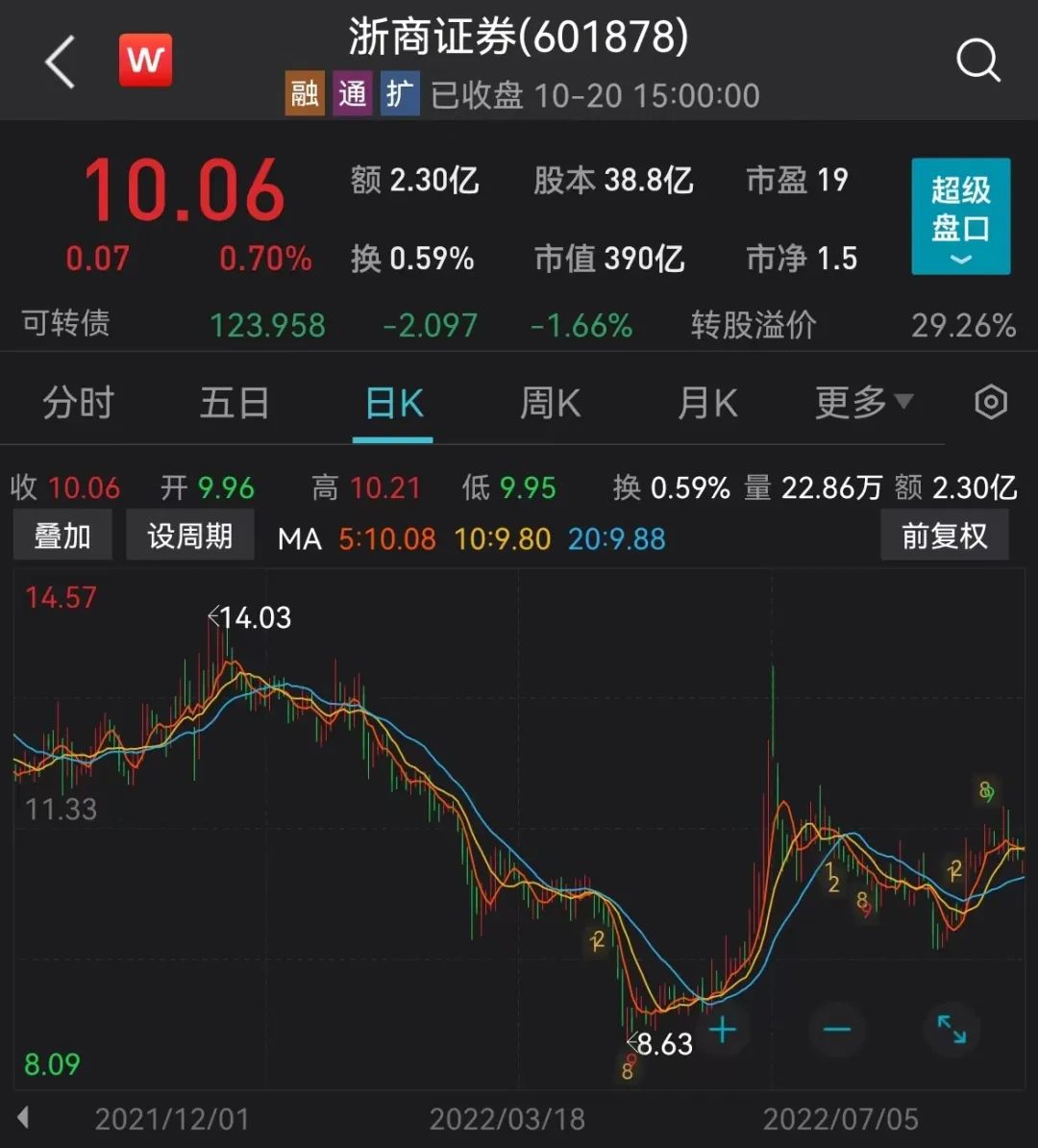Tap the red W badge icon

[x=145, y=62]
